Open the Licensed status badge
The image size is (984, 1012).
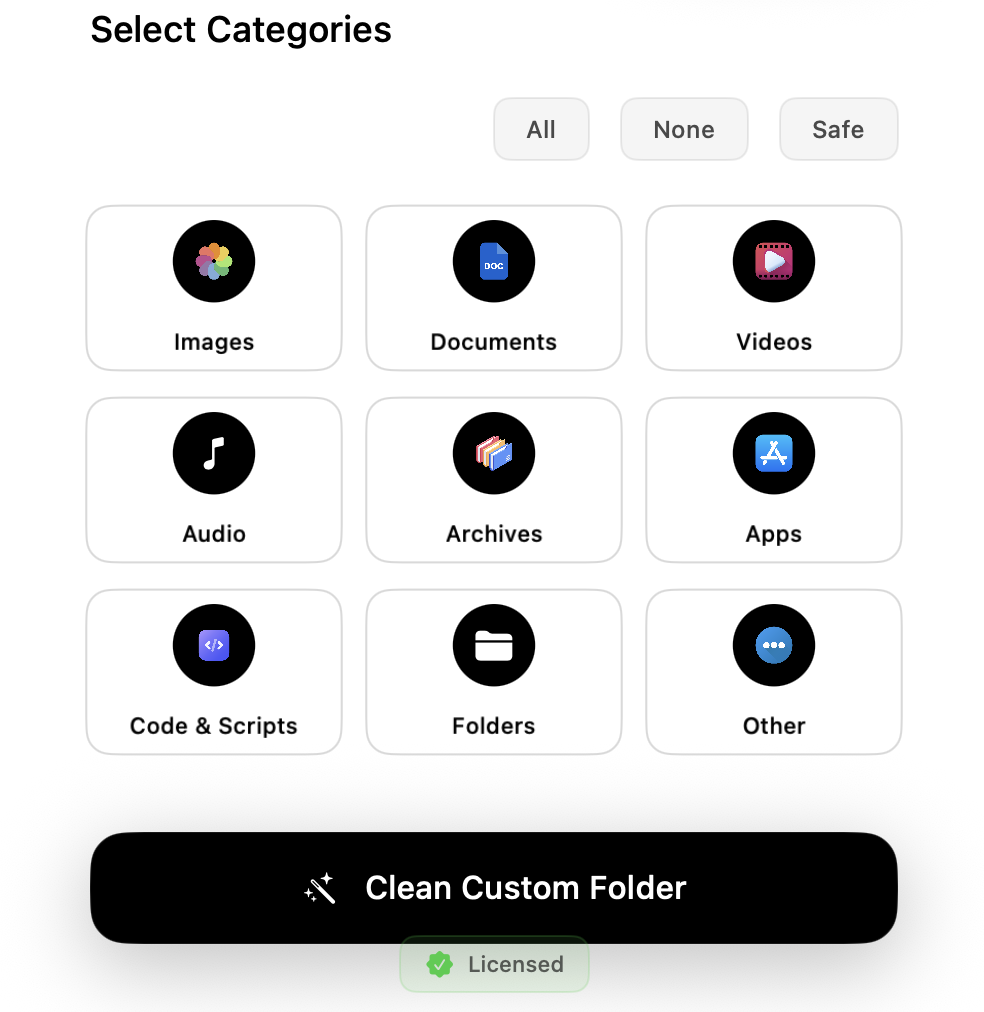(x=495, y=965)
